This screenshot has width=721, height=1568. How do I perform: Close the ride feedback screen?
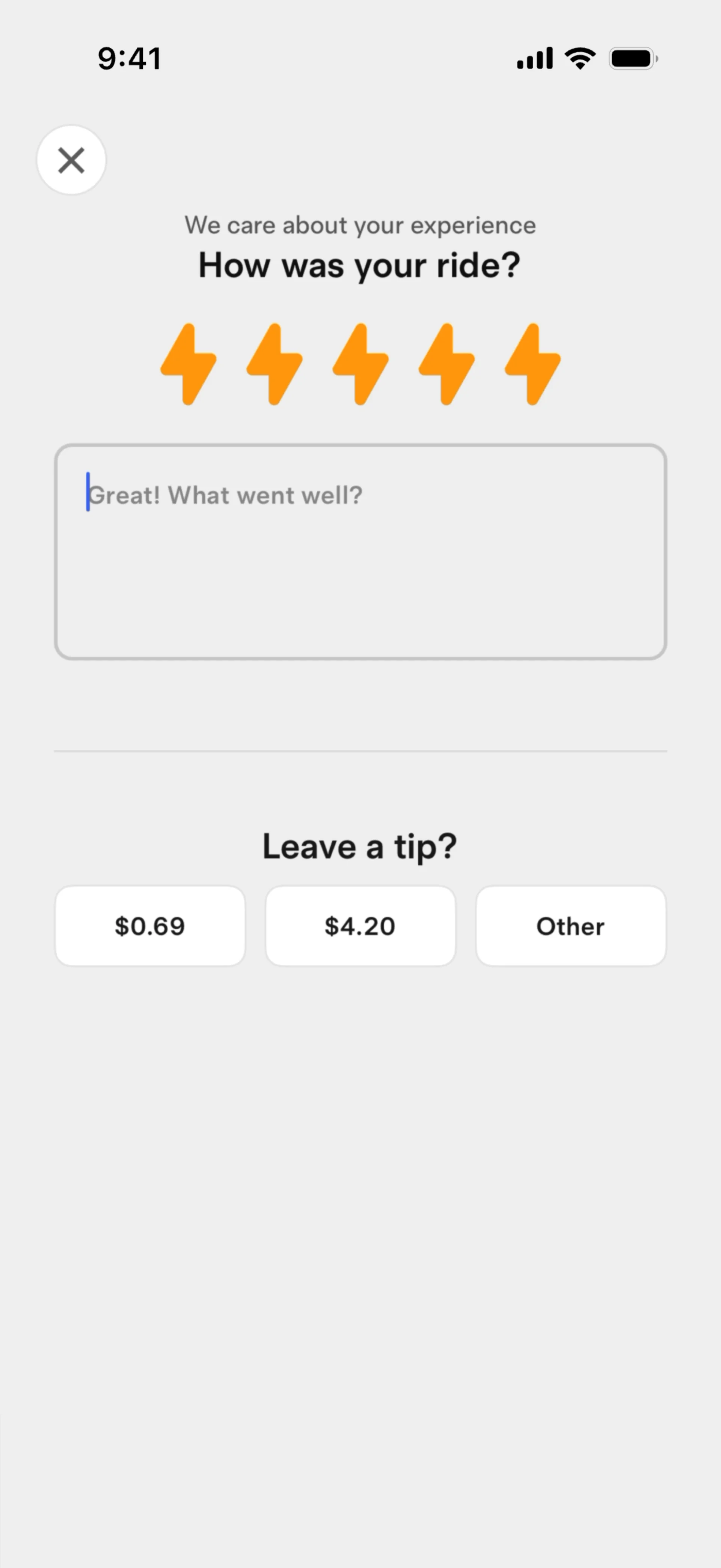pos(71,161)
